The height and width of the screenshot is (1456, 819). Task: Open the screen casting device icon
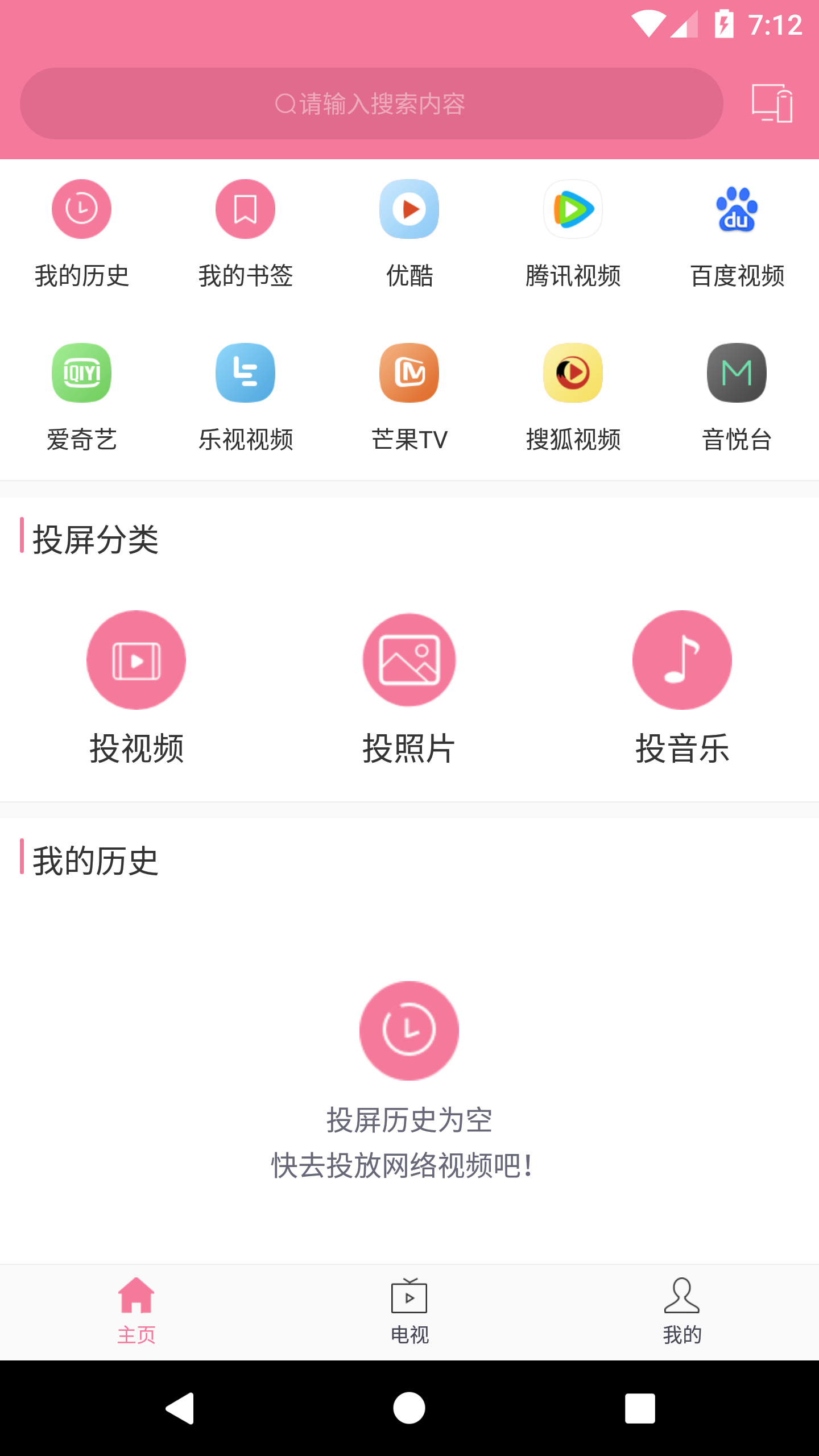click(772, 103)
